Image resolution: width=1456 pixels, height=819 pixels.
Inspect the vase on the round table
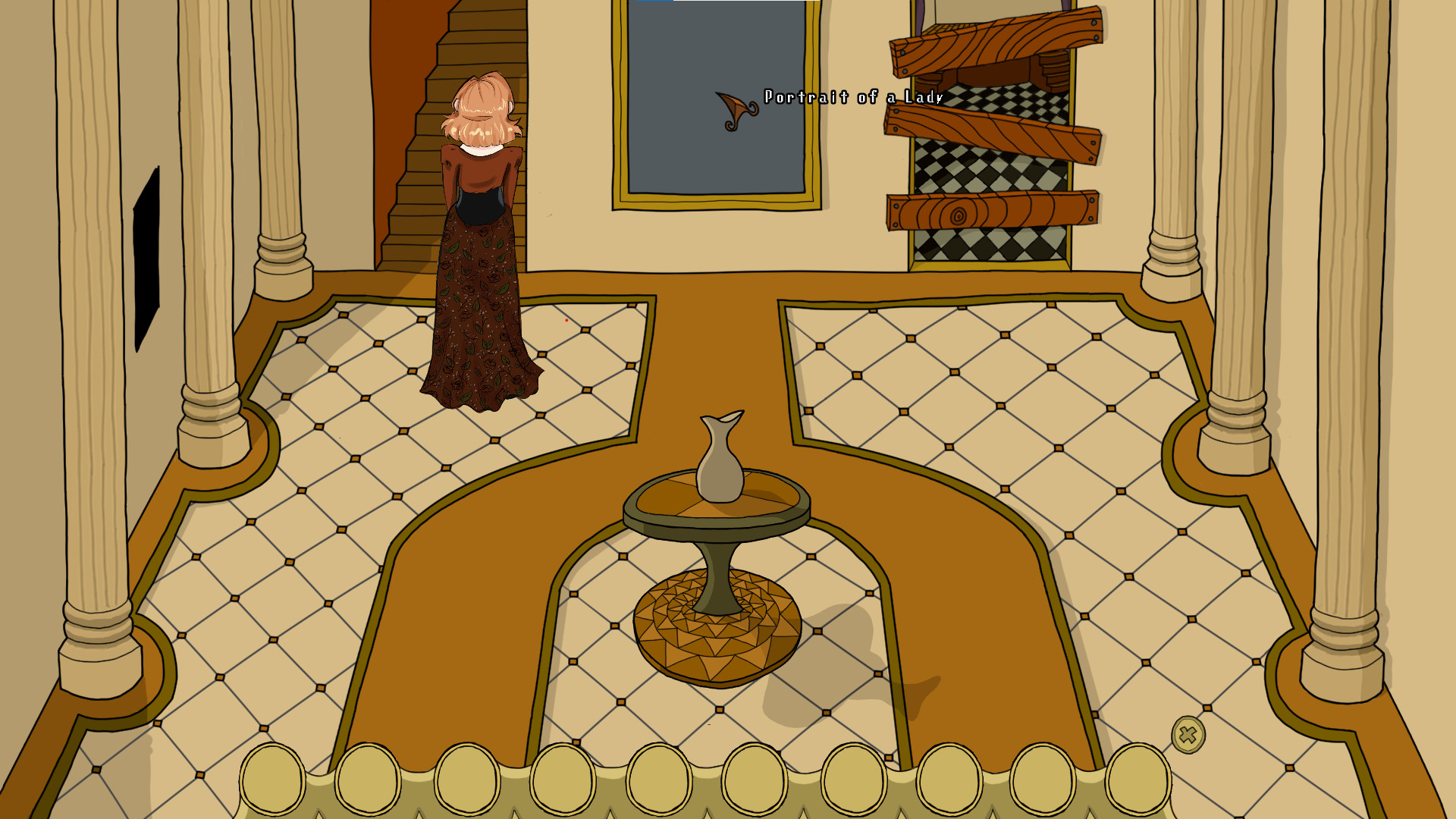720,457
